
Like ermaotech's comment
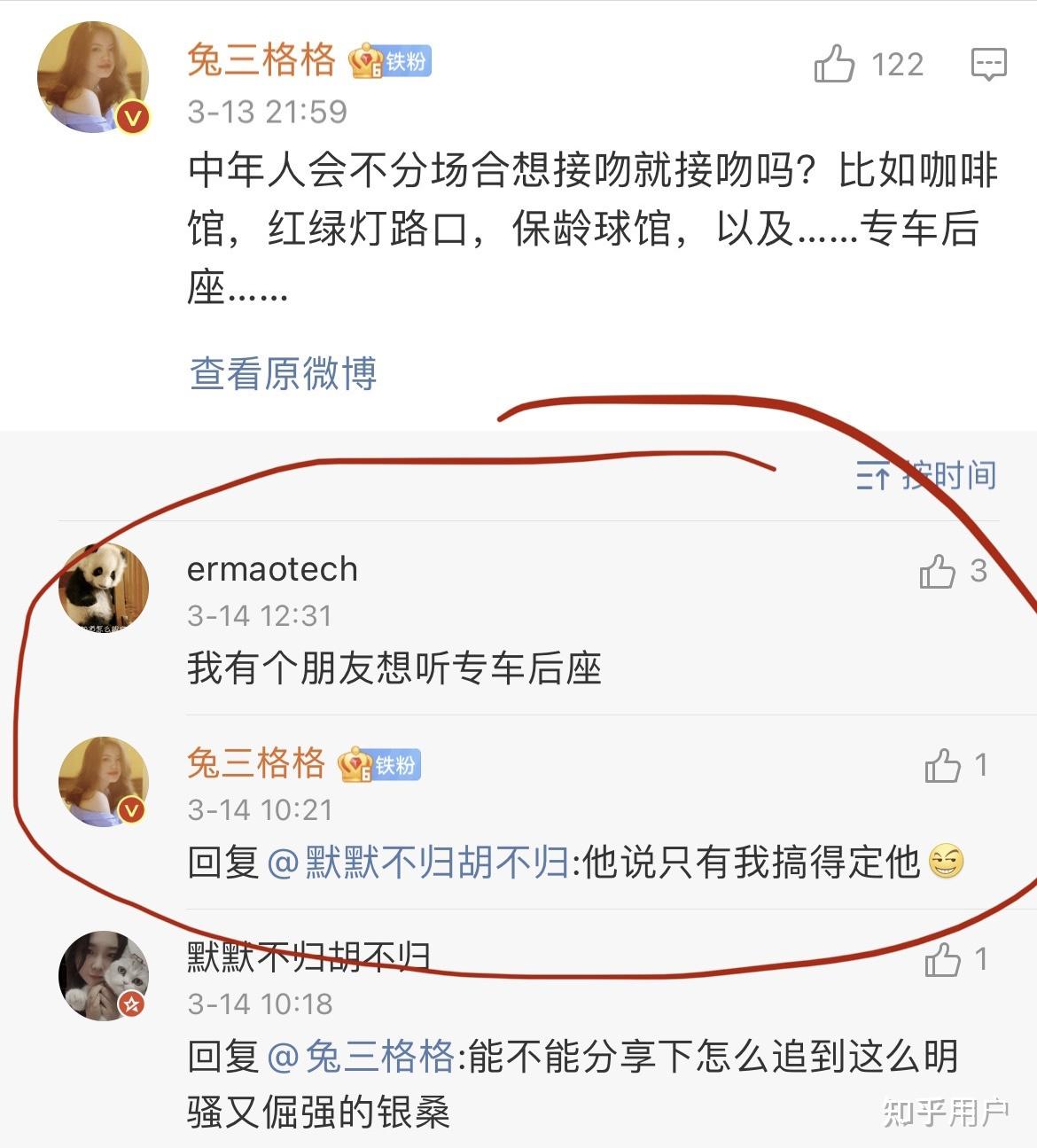938,572
